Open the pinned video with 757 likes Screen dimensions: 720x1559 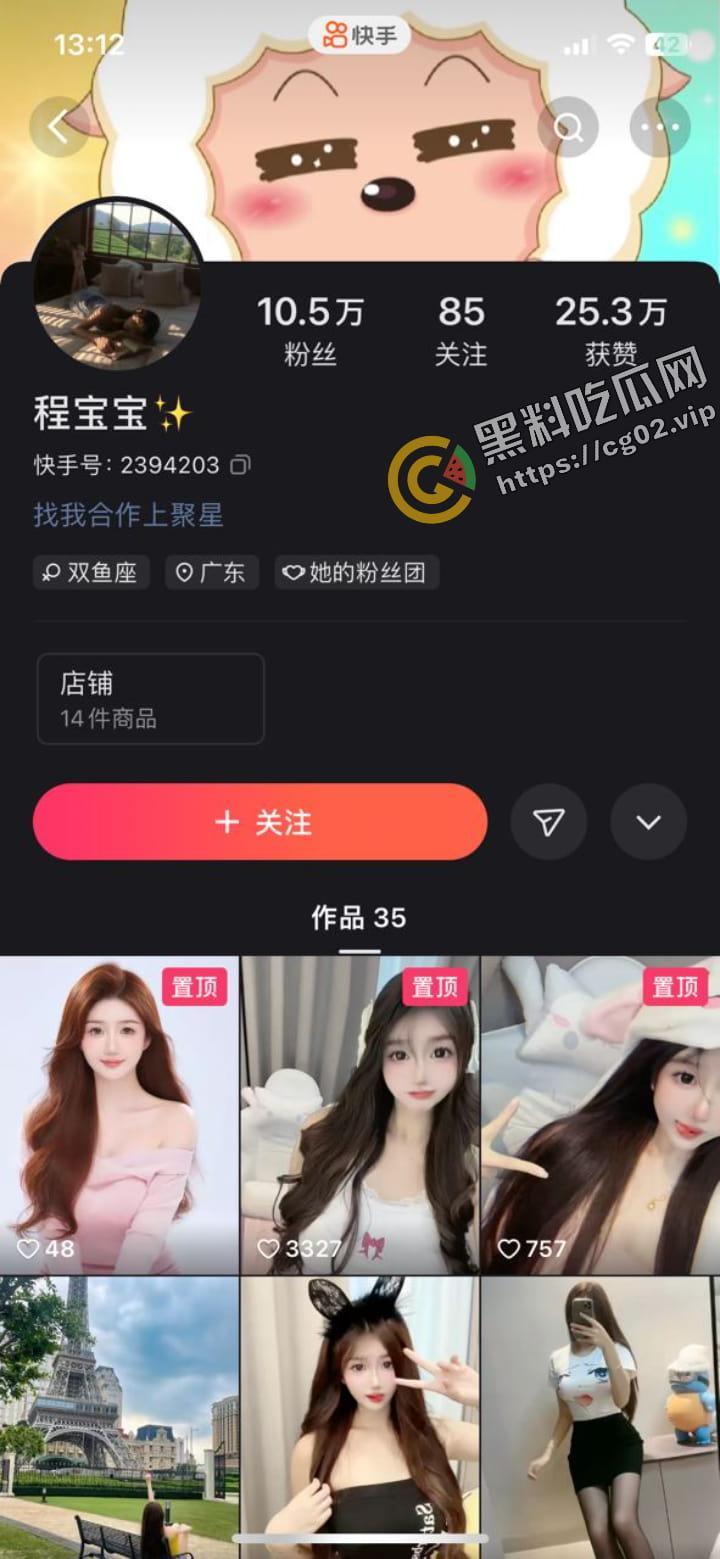point(600,1115)
